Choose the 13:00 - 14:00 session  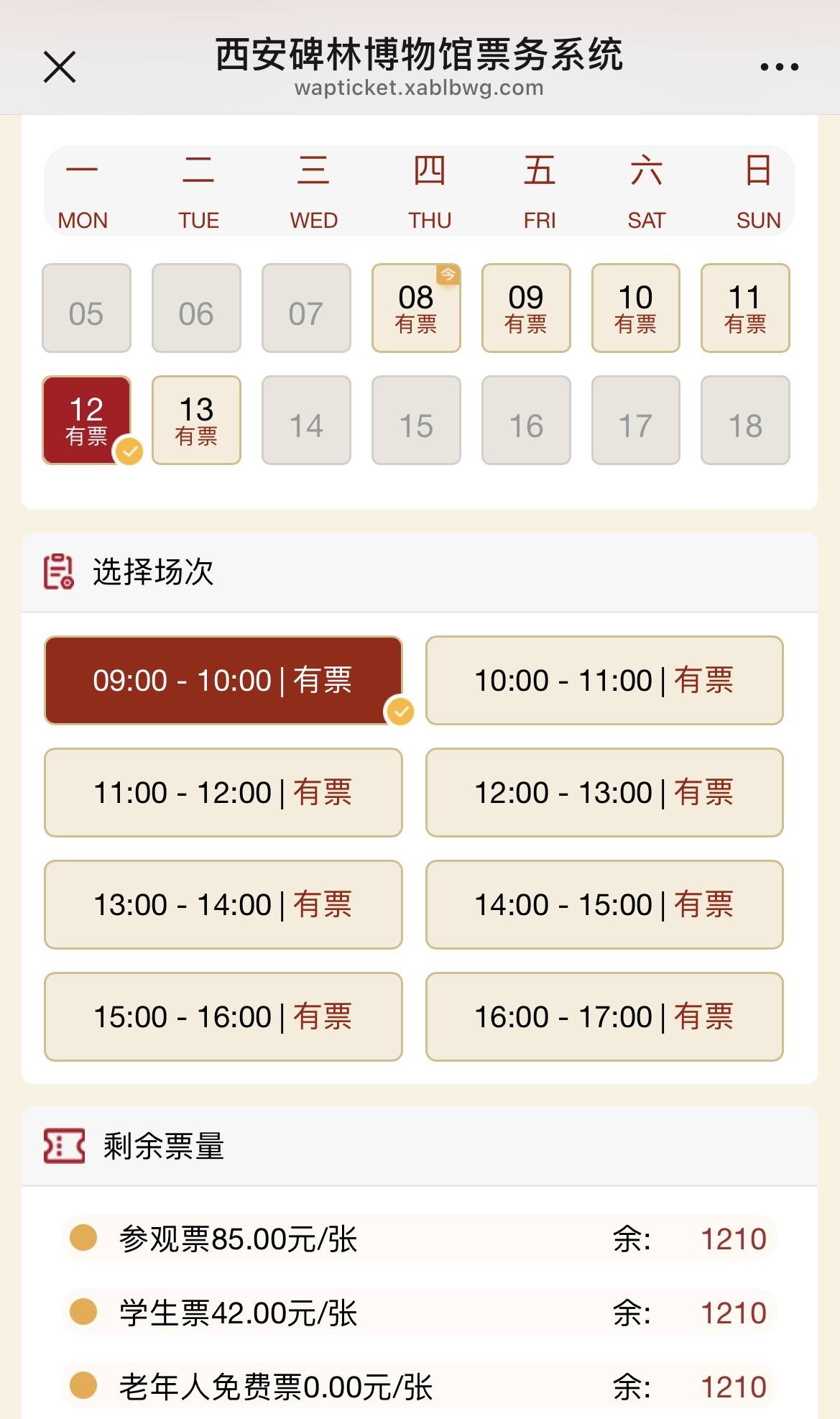[x=223, y=904]
